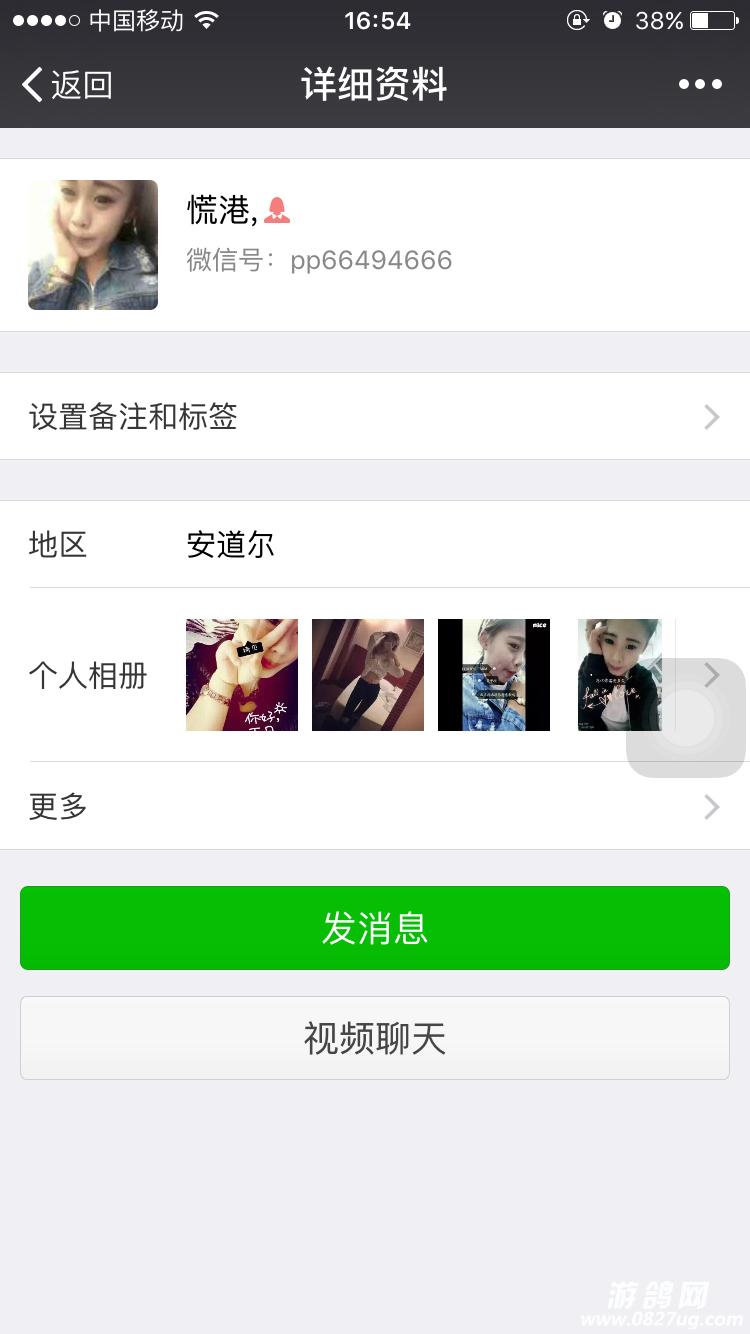Open the three-dot overflow menu
This screenshot has height=1334, width=750.
pyautogui.click(x=700, y=85)
